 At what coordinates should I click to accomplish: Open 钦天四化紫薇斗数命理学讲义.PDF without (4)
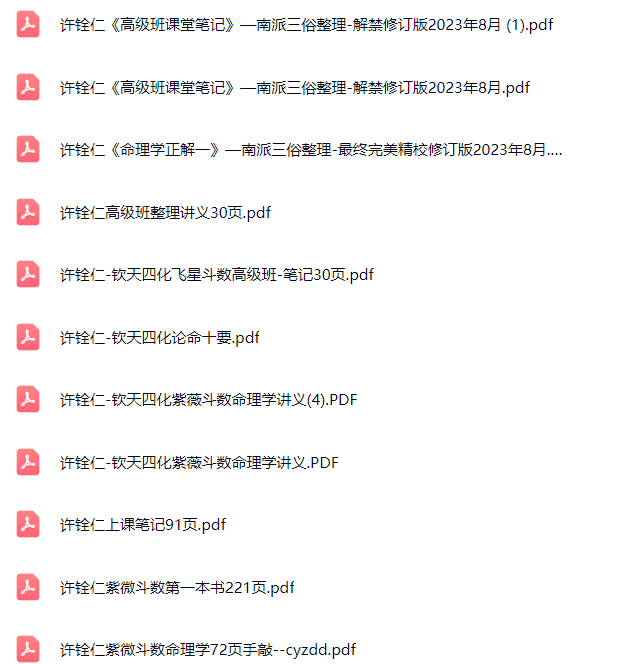[x=199, y=462]
